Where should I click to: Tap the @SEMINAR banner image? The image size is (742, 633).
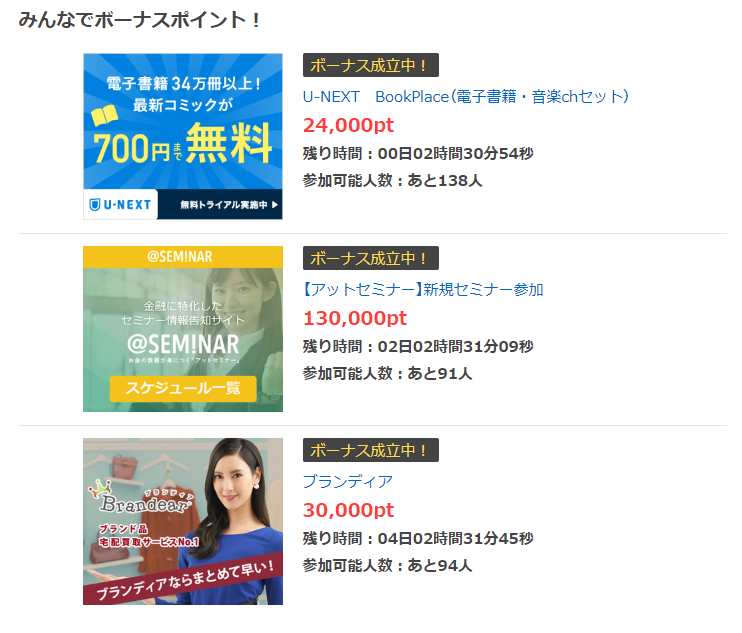click(183, 328)
